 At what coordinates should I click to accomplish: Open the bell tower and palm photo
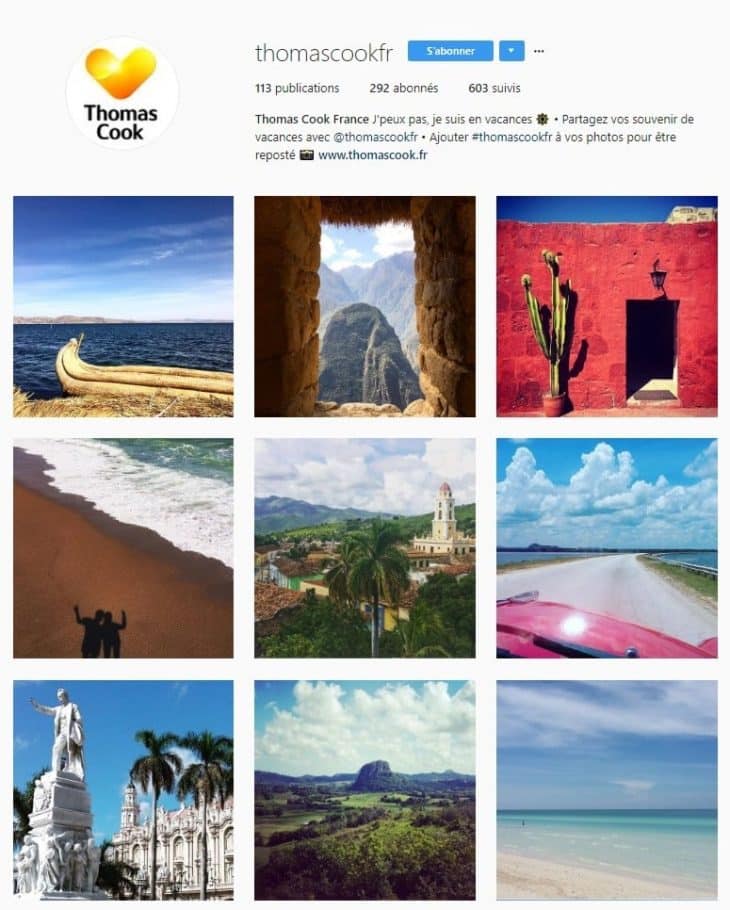[365, 548]
